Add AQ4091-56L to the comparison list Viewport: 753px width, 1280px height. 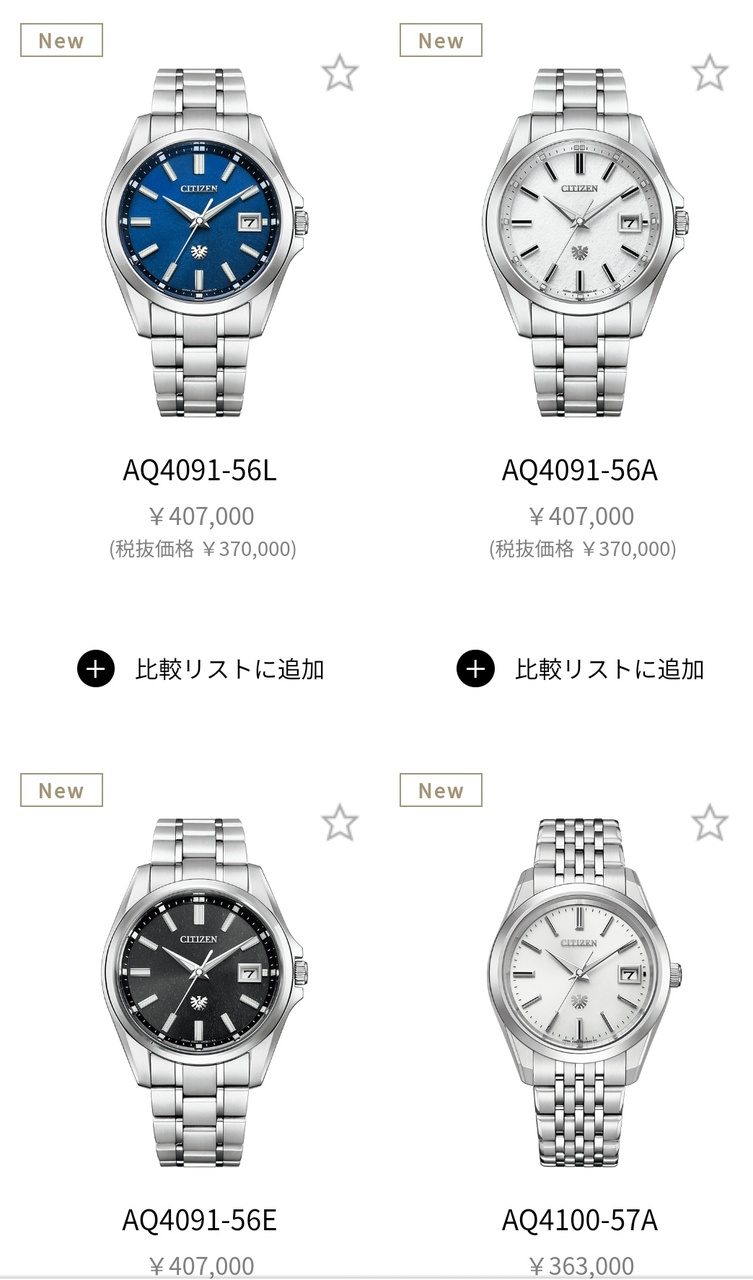[x=200, y=668]
